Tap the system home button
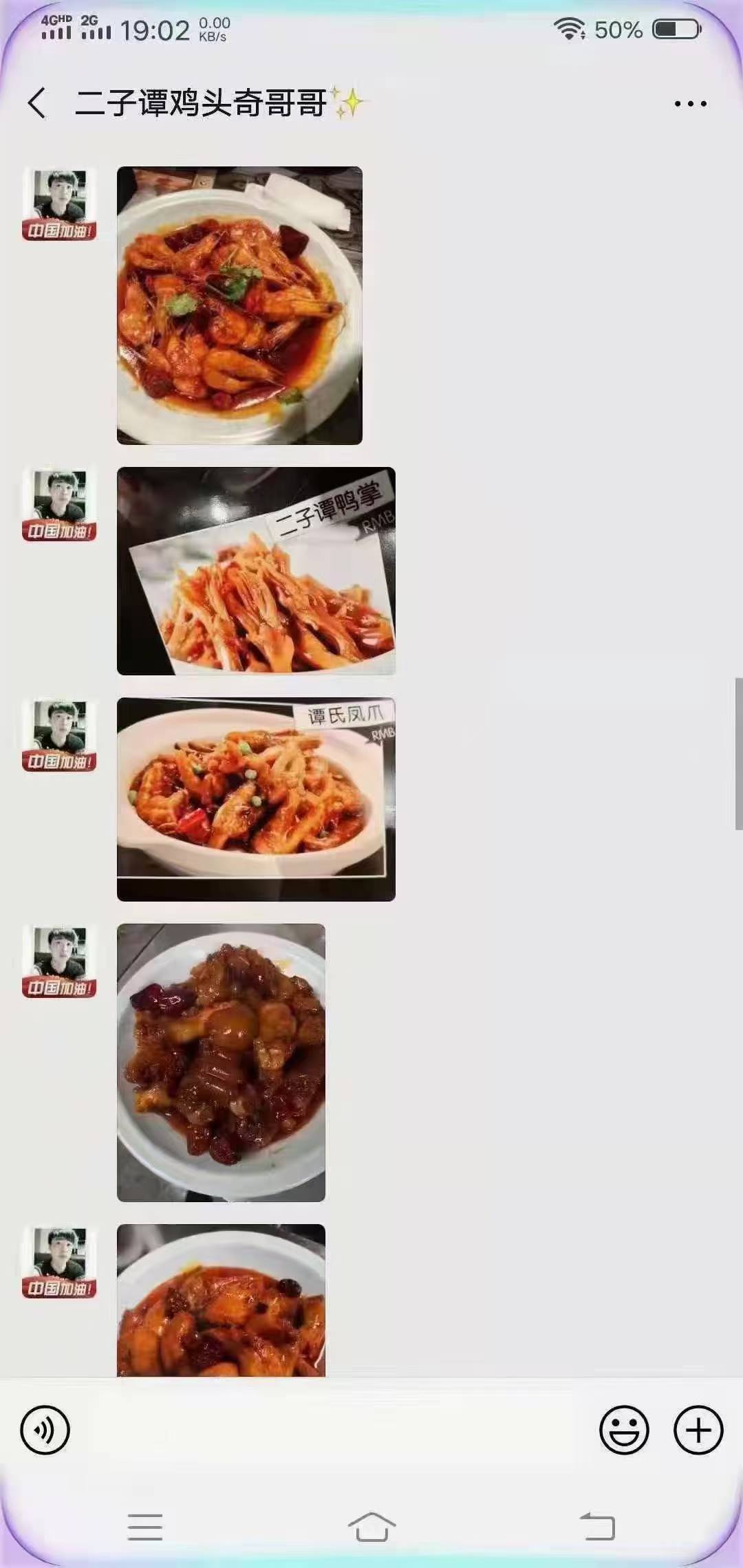Image resolution: width=743 pixels, height=1568 pixels. coord(371,1527)
